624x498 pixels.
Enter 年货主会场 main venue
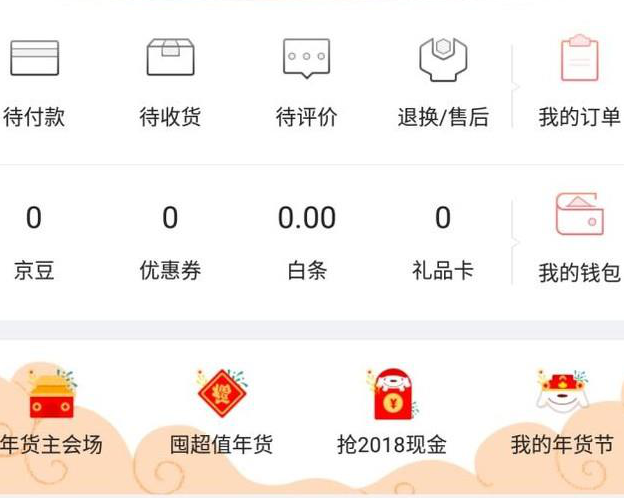pyautogui.click(x=50, y=412)
